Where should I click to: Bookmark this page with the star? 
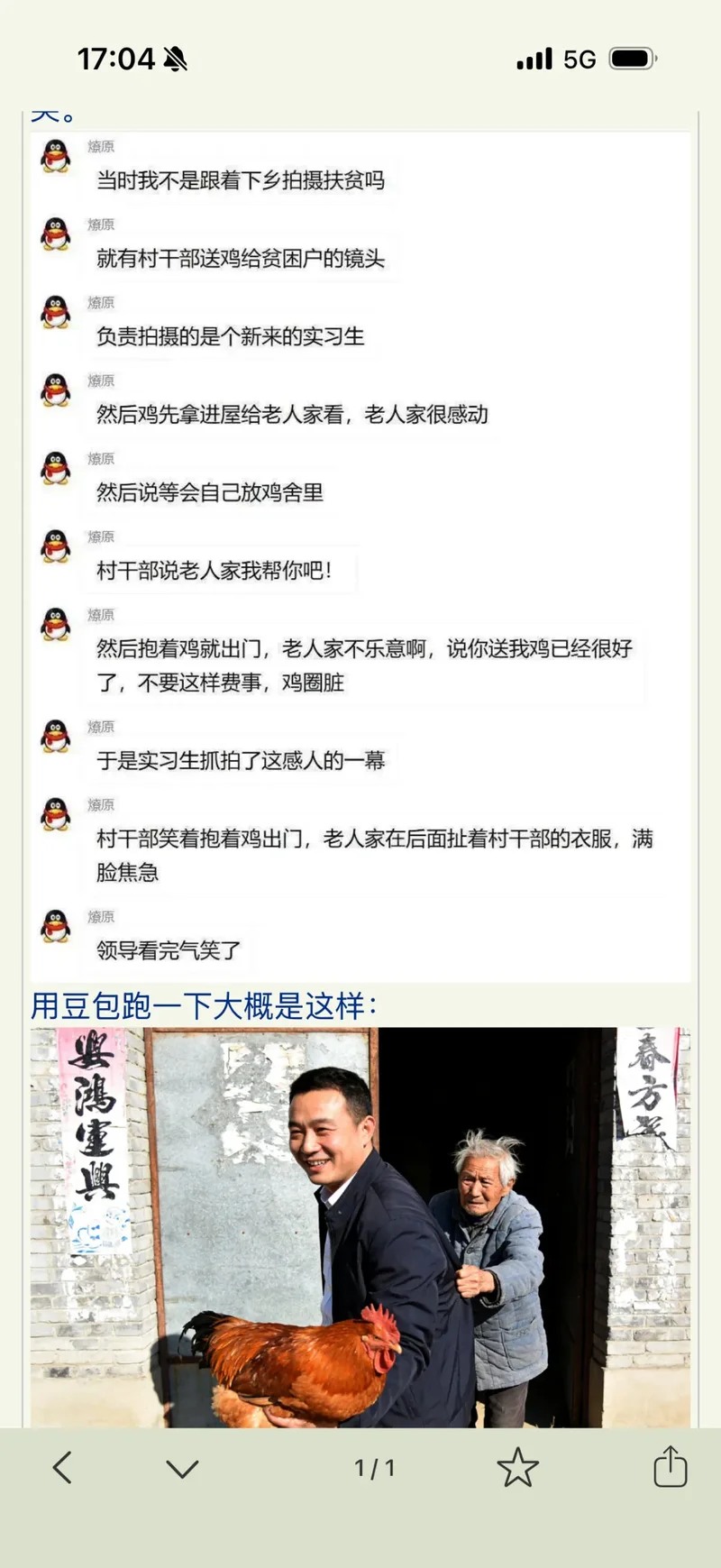pos(517,1468)
